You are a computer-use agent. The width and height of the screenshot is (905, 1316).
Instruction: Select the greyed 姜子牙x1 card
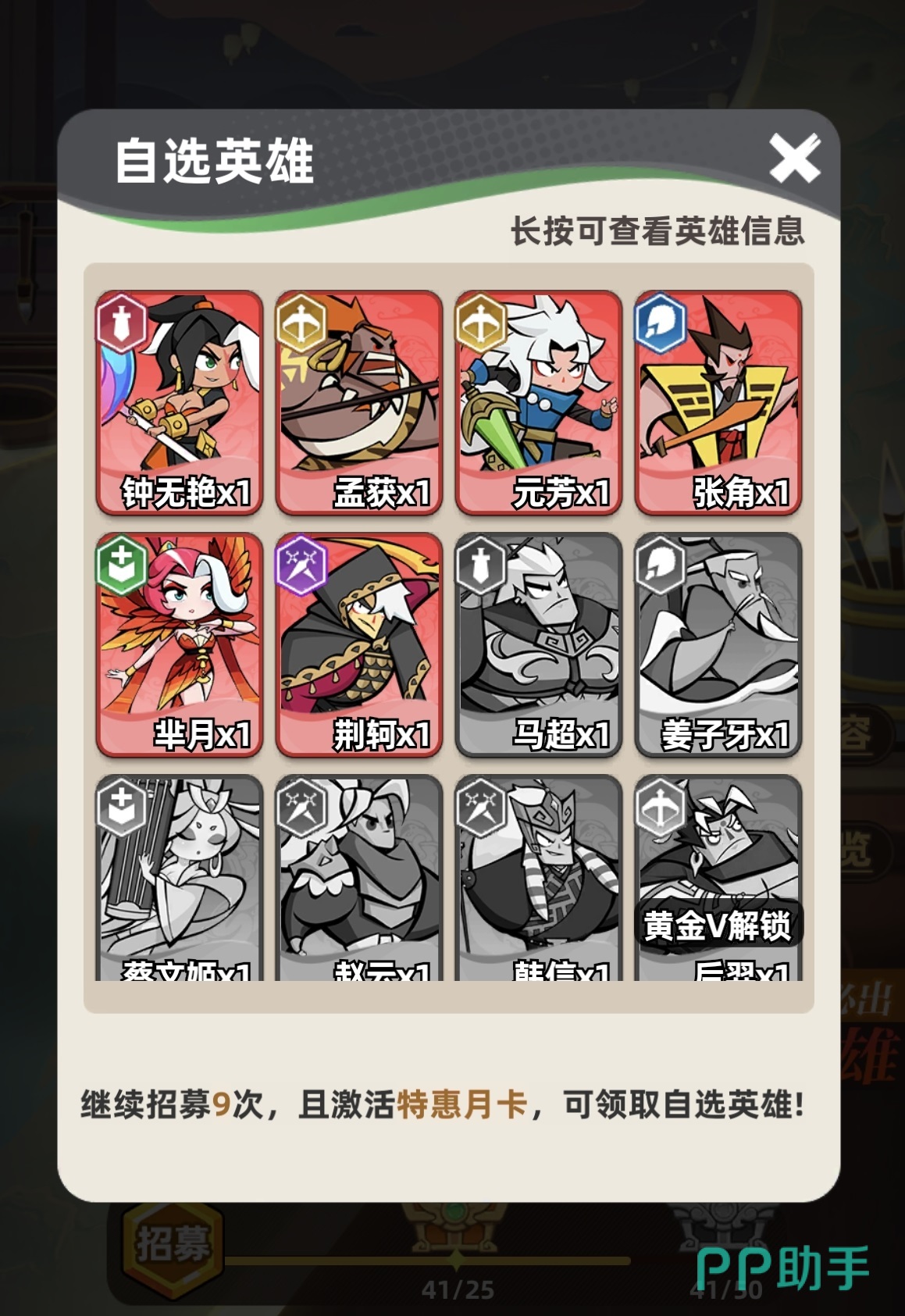click(718, 644)
